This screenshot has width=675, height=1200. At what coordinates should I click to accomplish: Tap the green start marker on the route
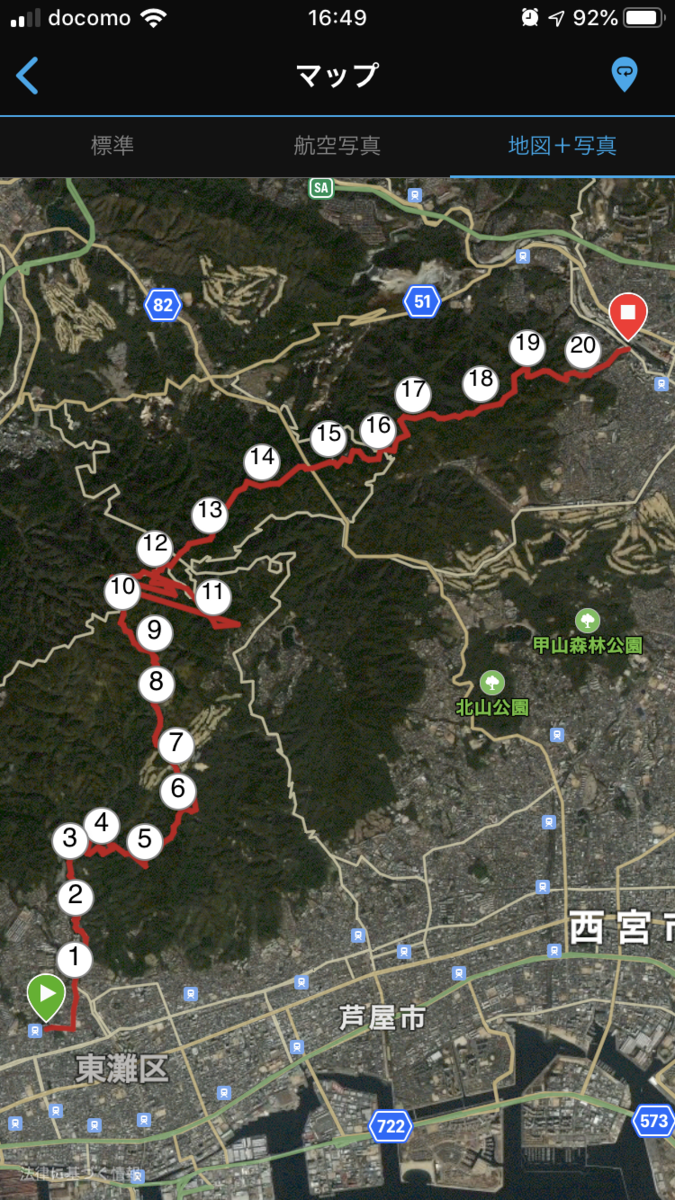coord(45,997)
